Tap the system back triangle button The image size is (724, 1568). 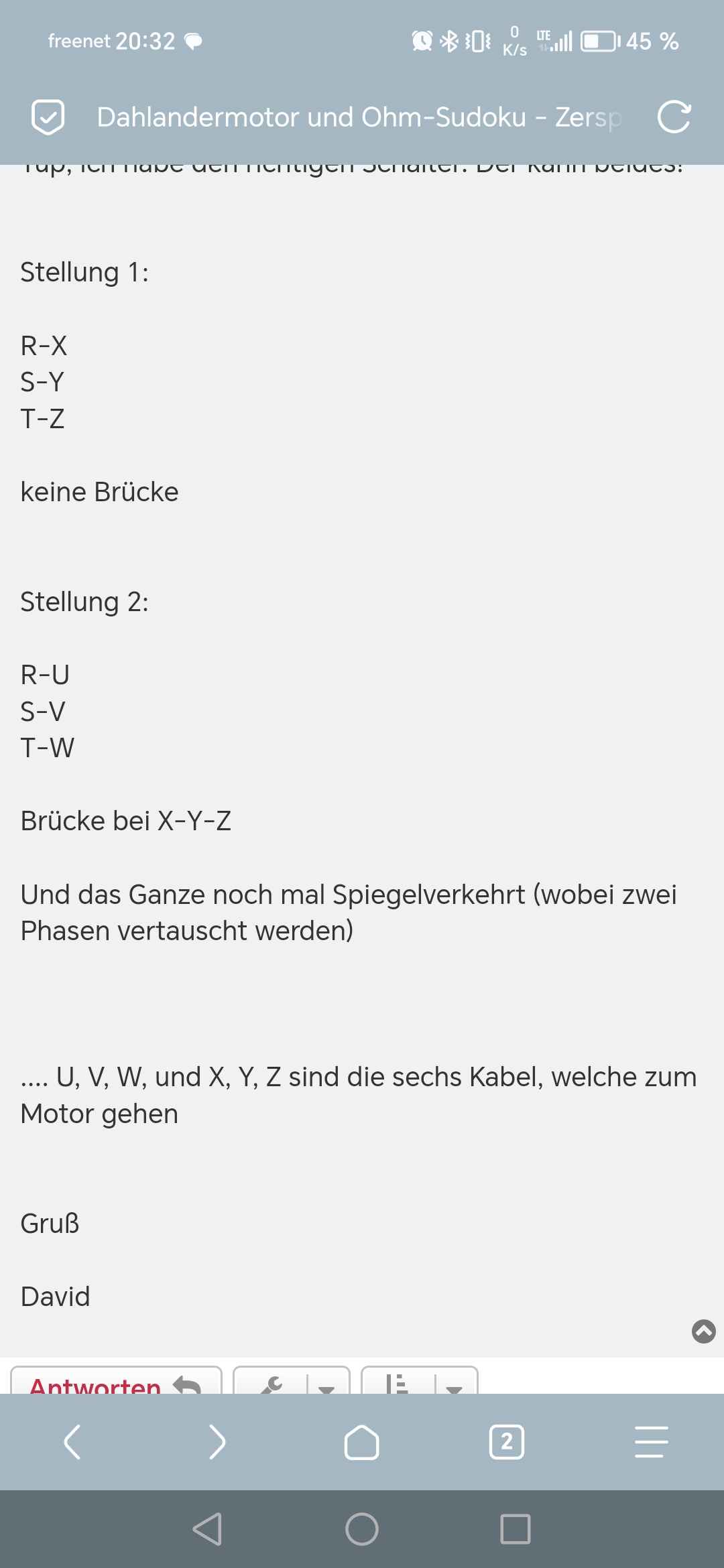coord(207,1529)
